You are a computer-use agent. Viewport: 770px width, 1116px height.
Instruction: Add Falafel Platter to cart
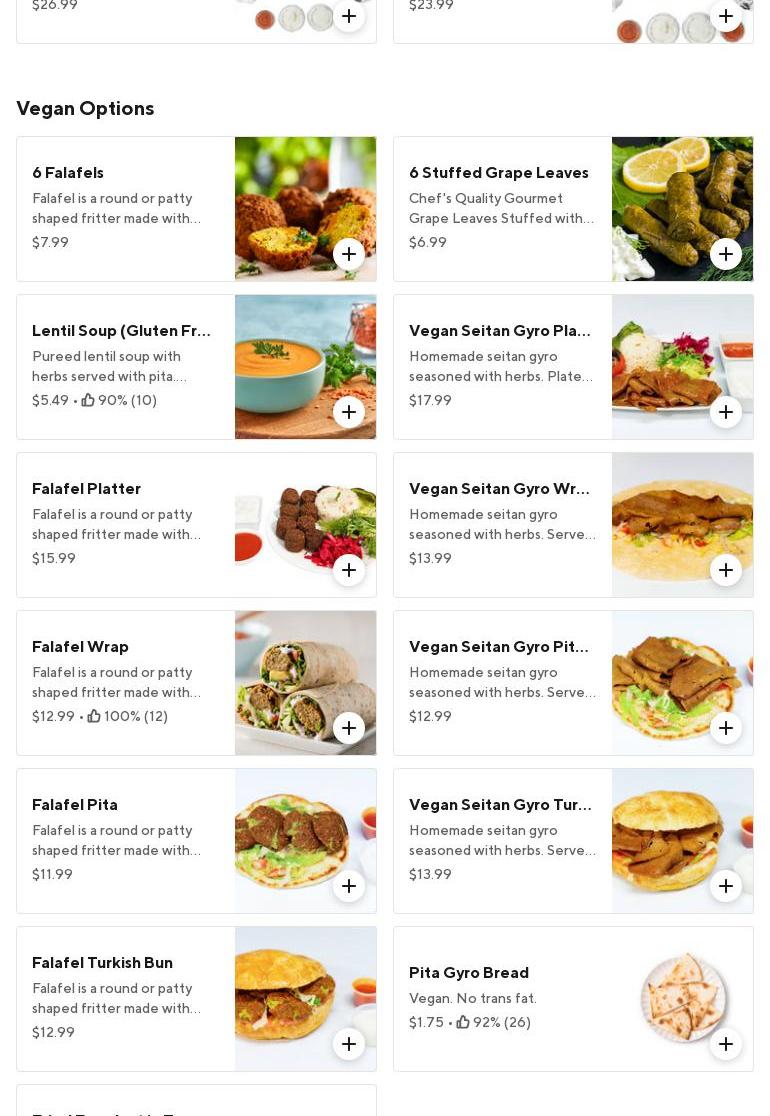(349, 570)
